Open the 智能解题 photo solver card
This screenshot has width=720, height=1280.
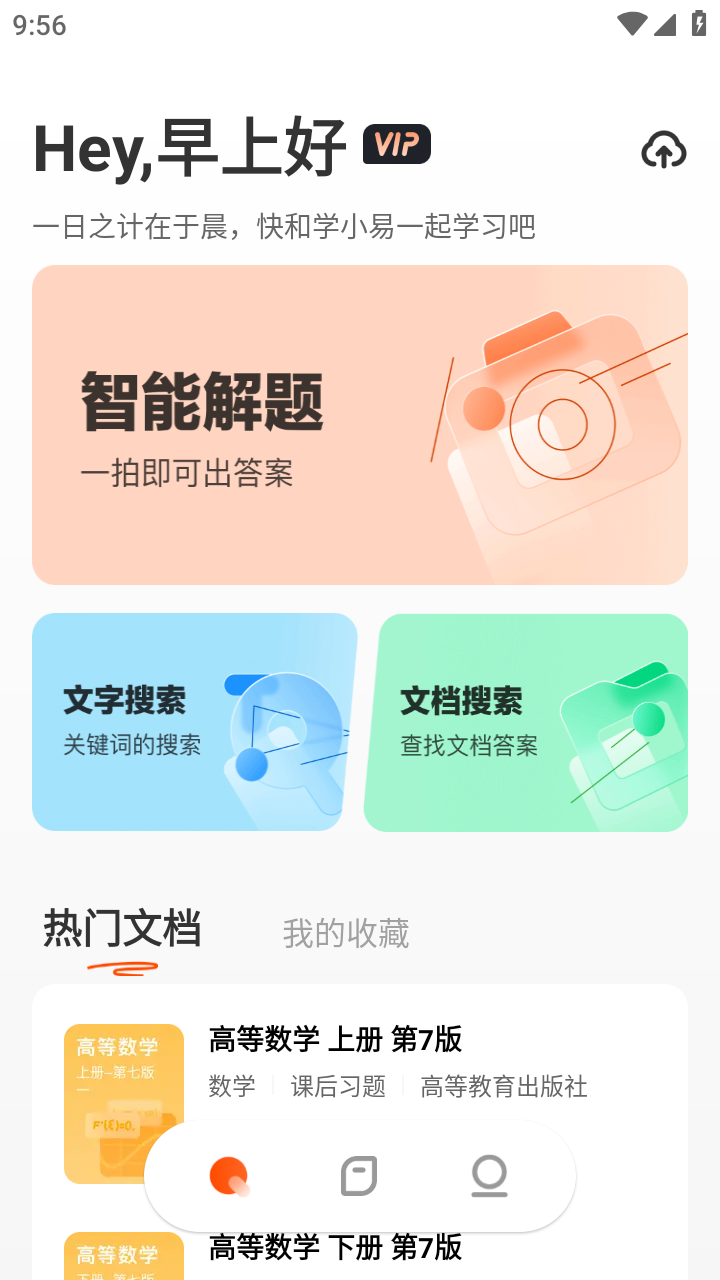[x=360, y=425]
